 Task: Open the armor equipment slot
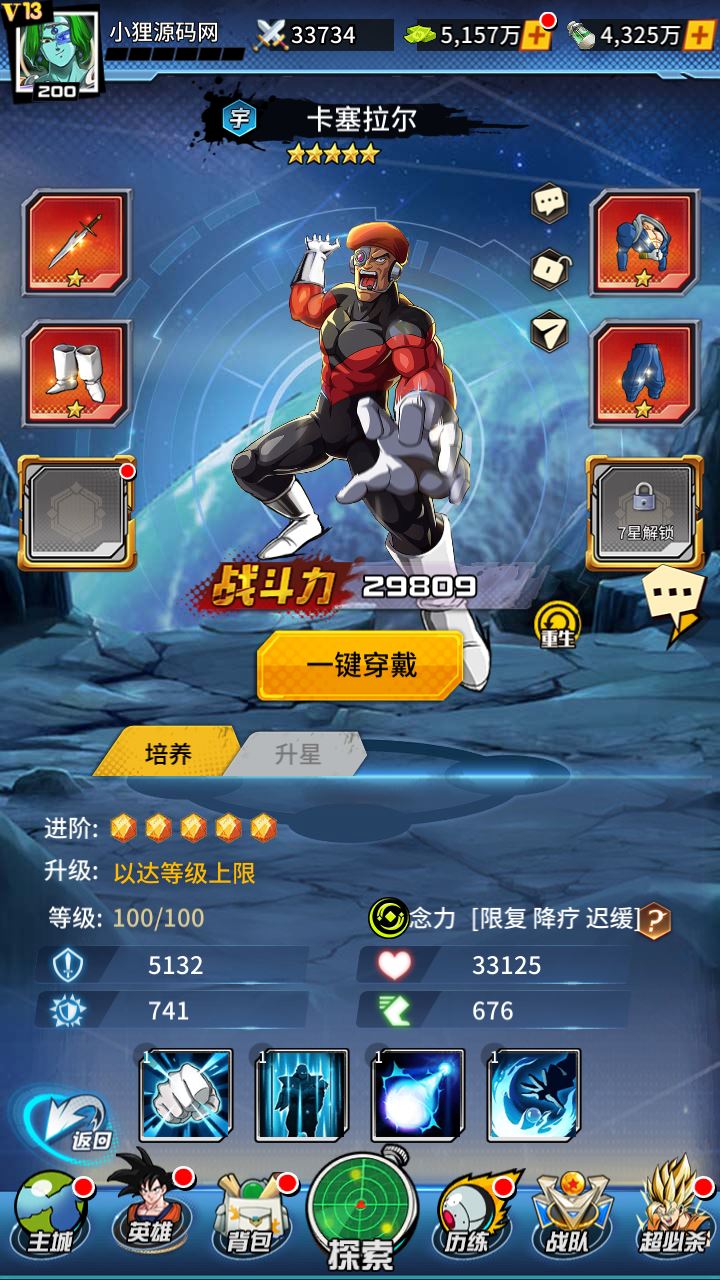click(644, 243)
